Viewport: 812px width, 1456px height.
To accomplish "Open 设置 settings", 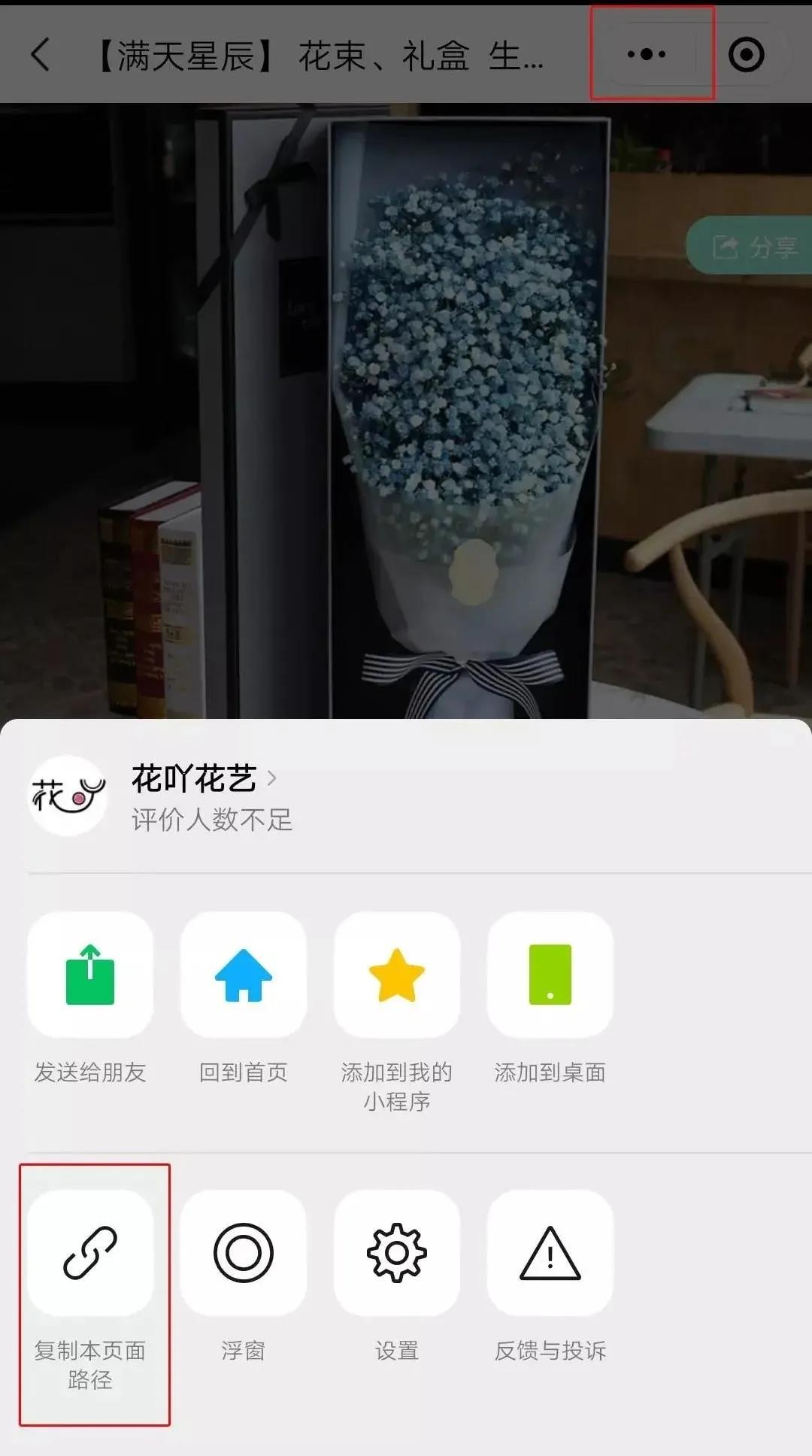I will (x=396, y=1253).
